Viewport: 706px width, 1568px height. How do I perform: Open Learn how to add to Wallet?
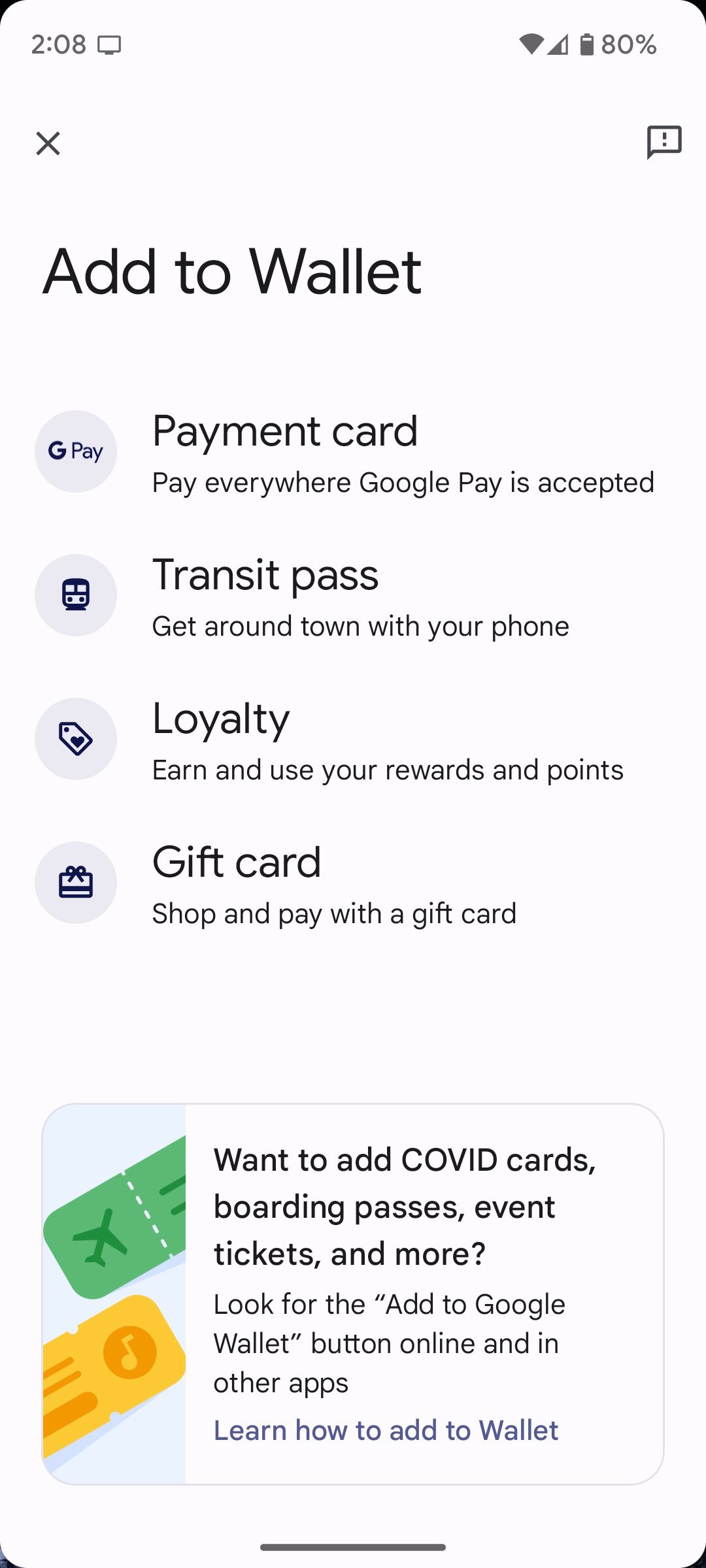386,1429
